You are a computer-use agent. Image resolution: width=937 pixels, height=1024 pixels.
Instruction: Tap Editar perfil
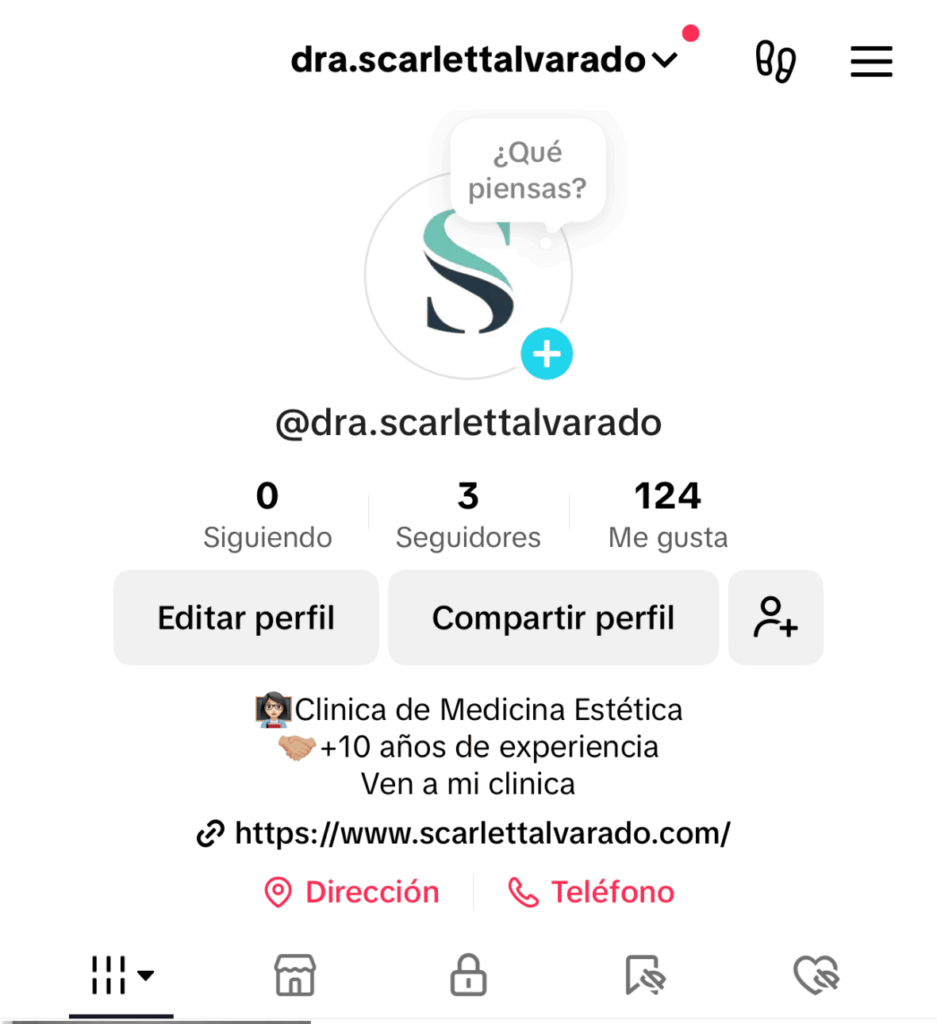[246, 618]
